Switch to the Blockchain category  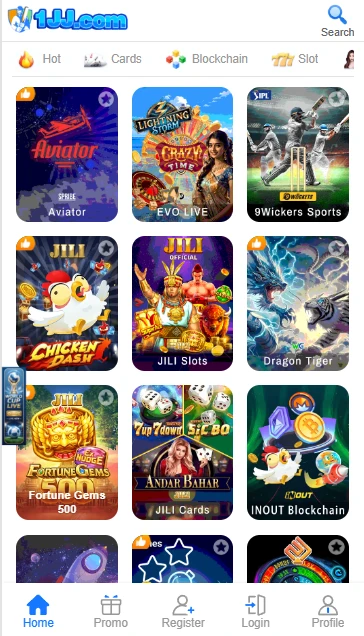point(207,59)
